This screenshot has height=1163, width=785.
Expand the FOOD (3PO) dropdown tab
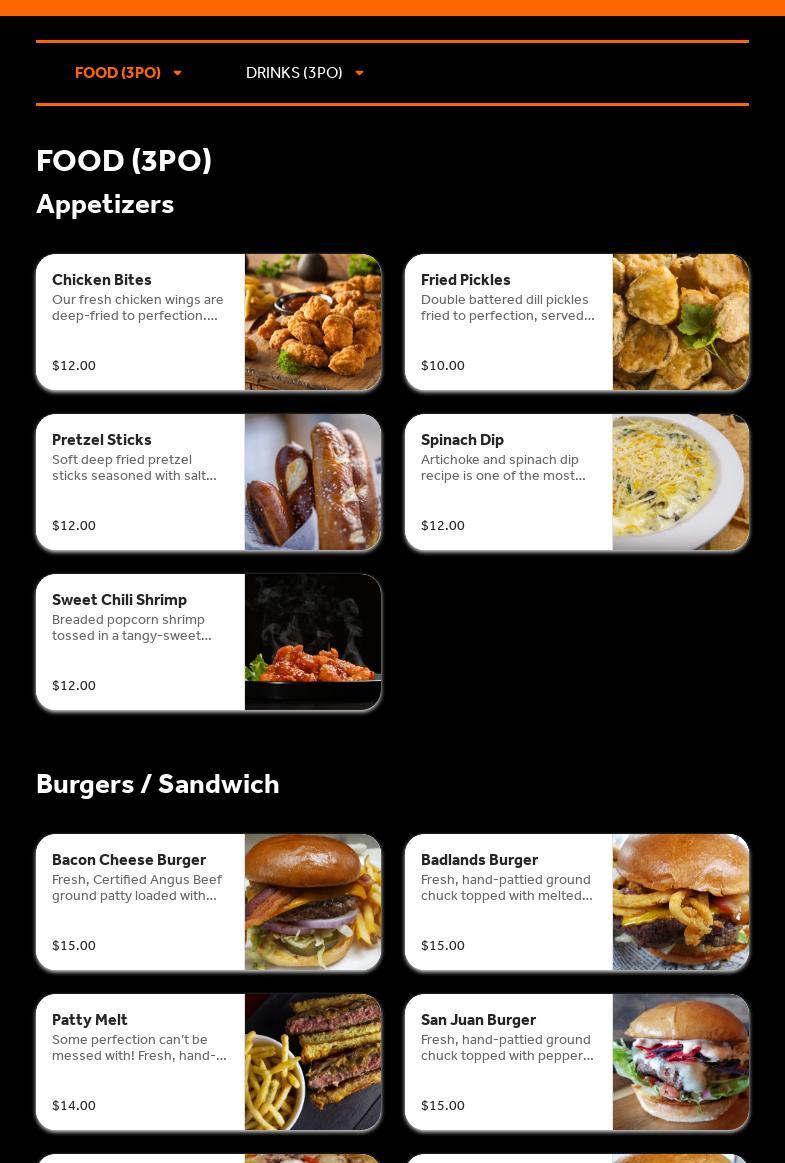point(128,73)
